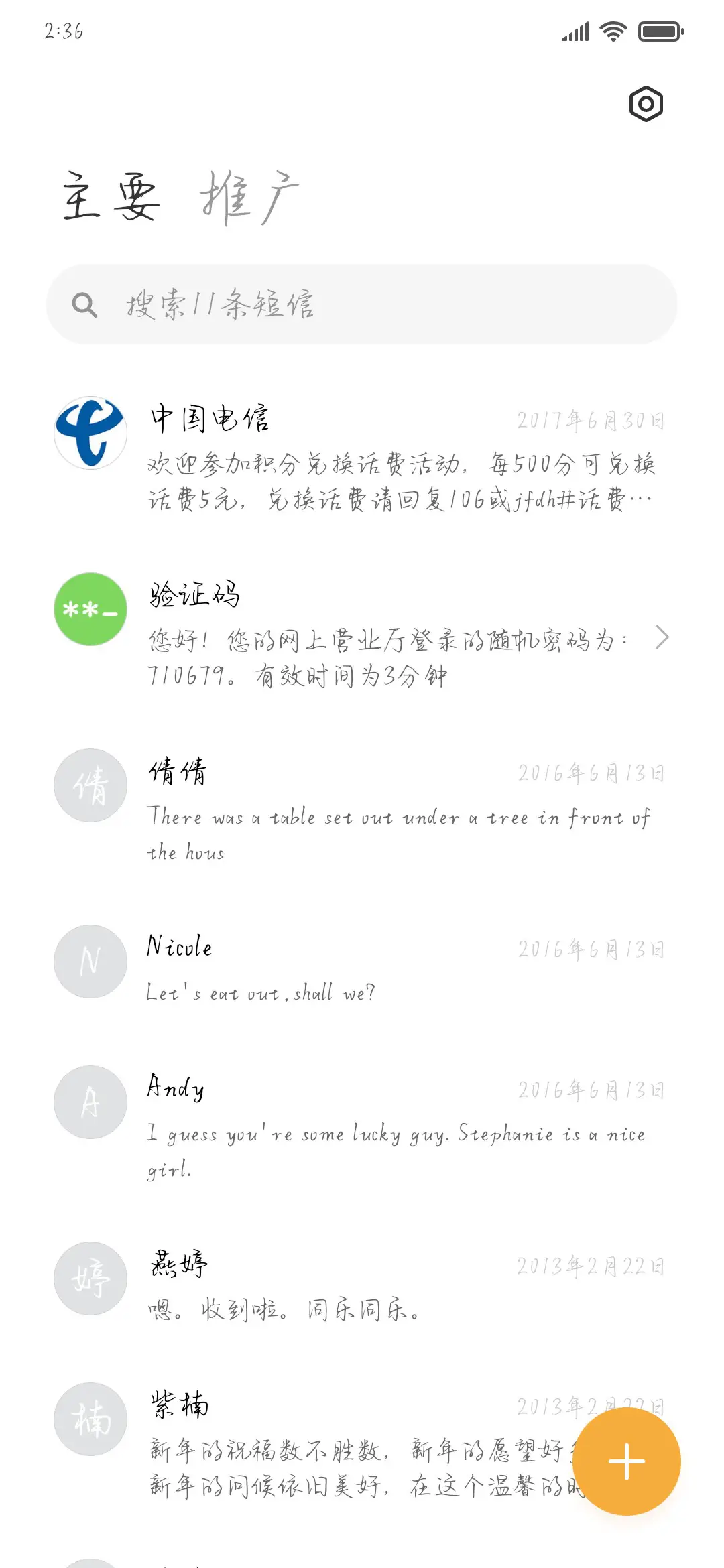Image resolution: width=724 pixels, height=1568 pixels.
Task: Open Andy's contact avatar
Action: click(x=89, y=1102)
